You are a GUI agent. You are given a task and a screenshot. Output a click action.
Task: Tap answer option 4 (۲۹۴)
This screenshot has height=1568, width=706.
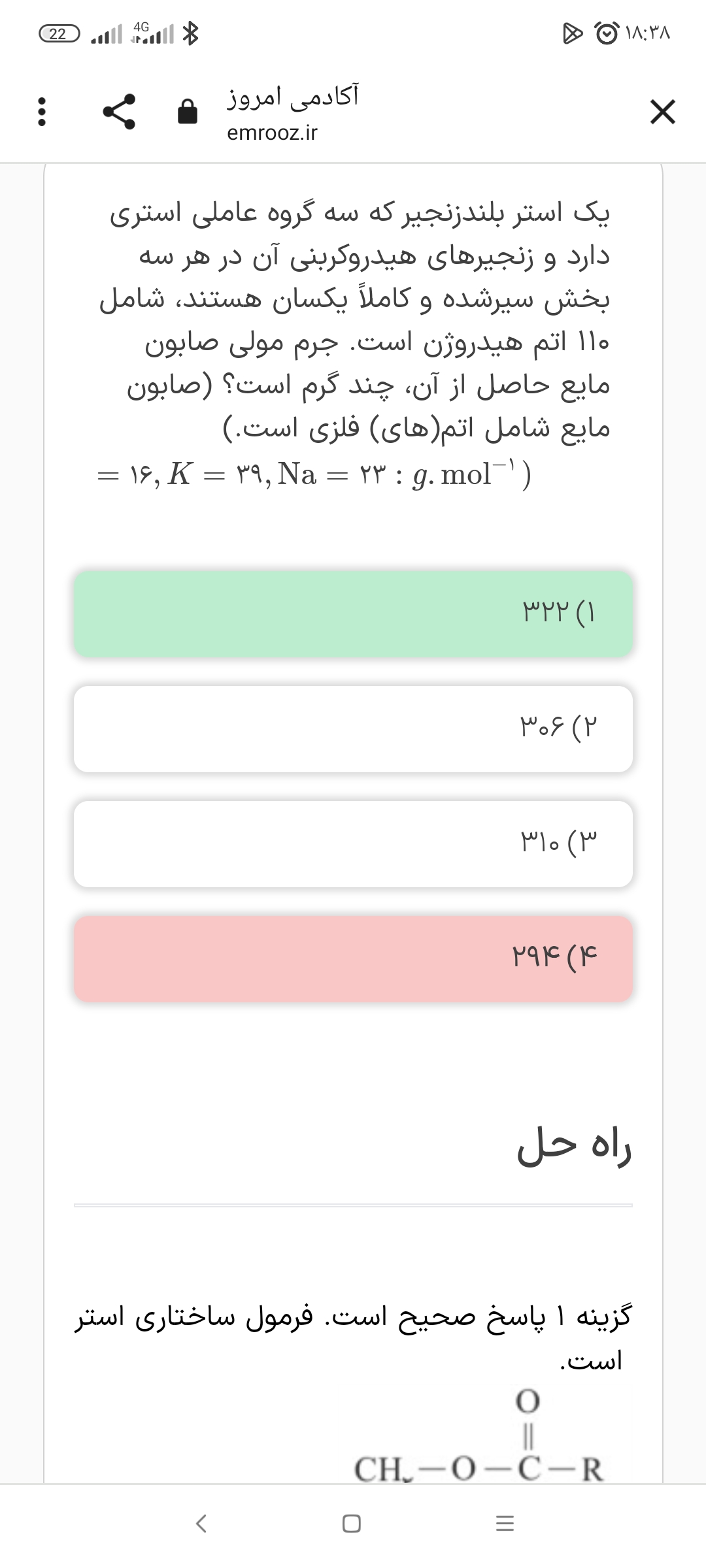[353, 958]
